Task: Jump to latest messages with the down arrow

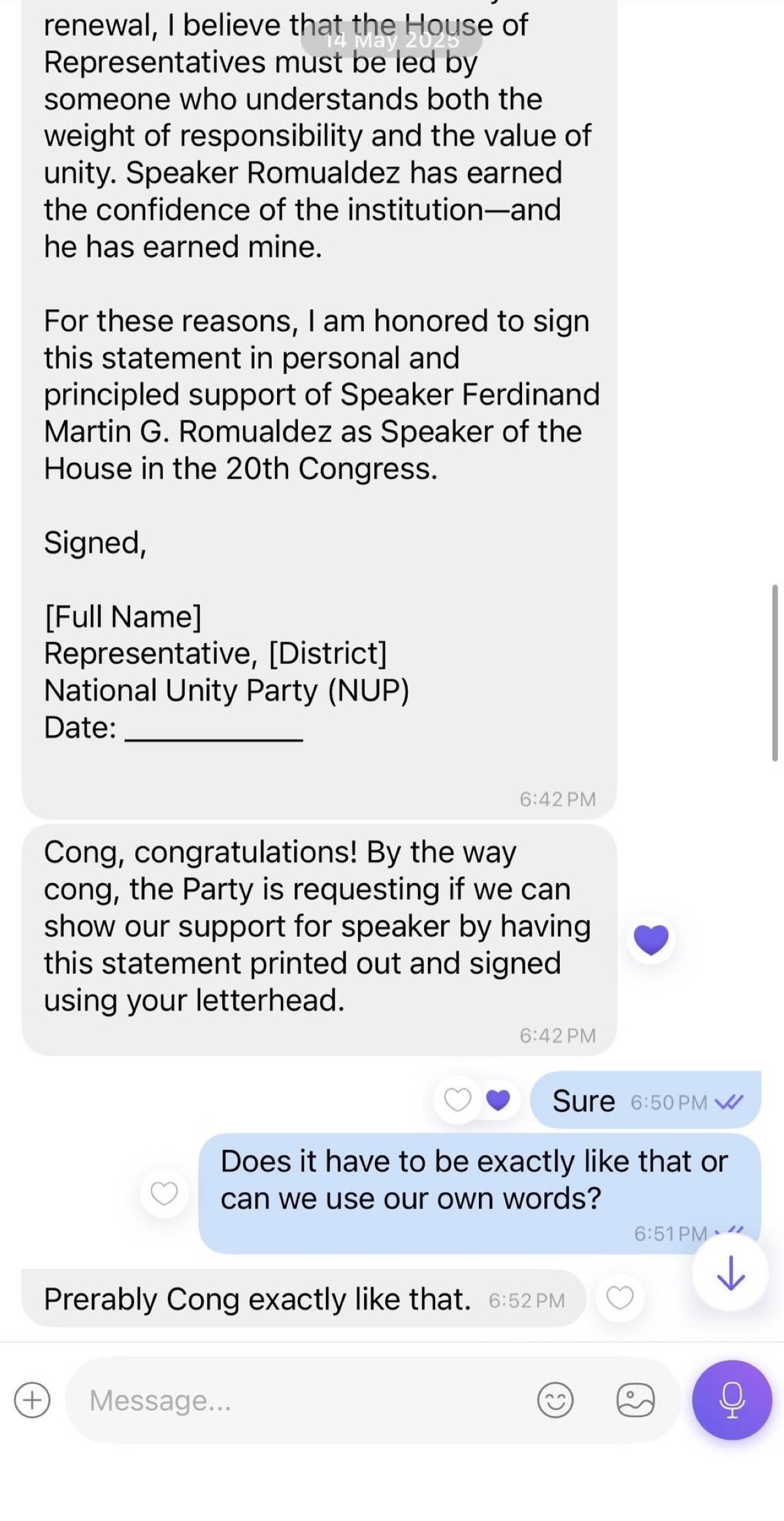Action: (x=732, y=1272)
